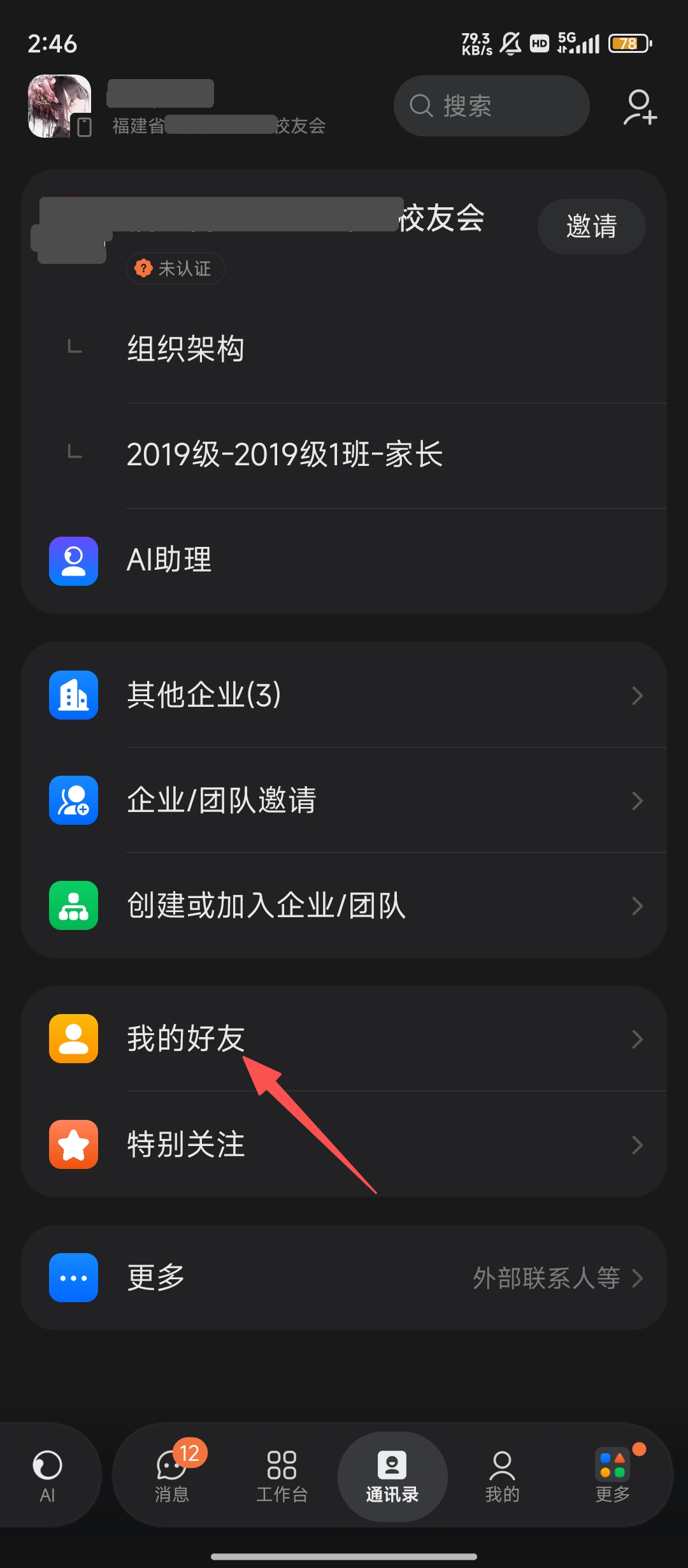The width and height of the screenshot is (688, 1568).
Task: Open the add contact icon
Action: coord(640,107)
